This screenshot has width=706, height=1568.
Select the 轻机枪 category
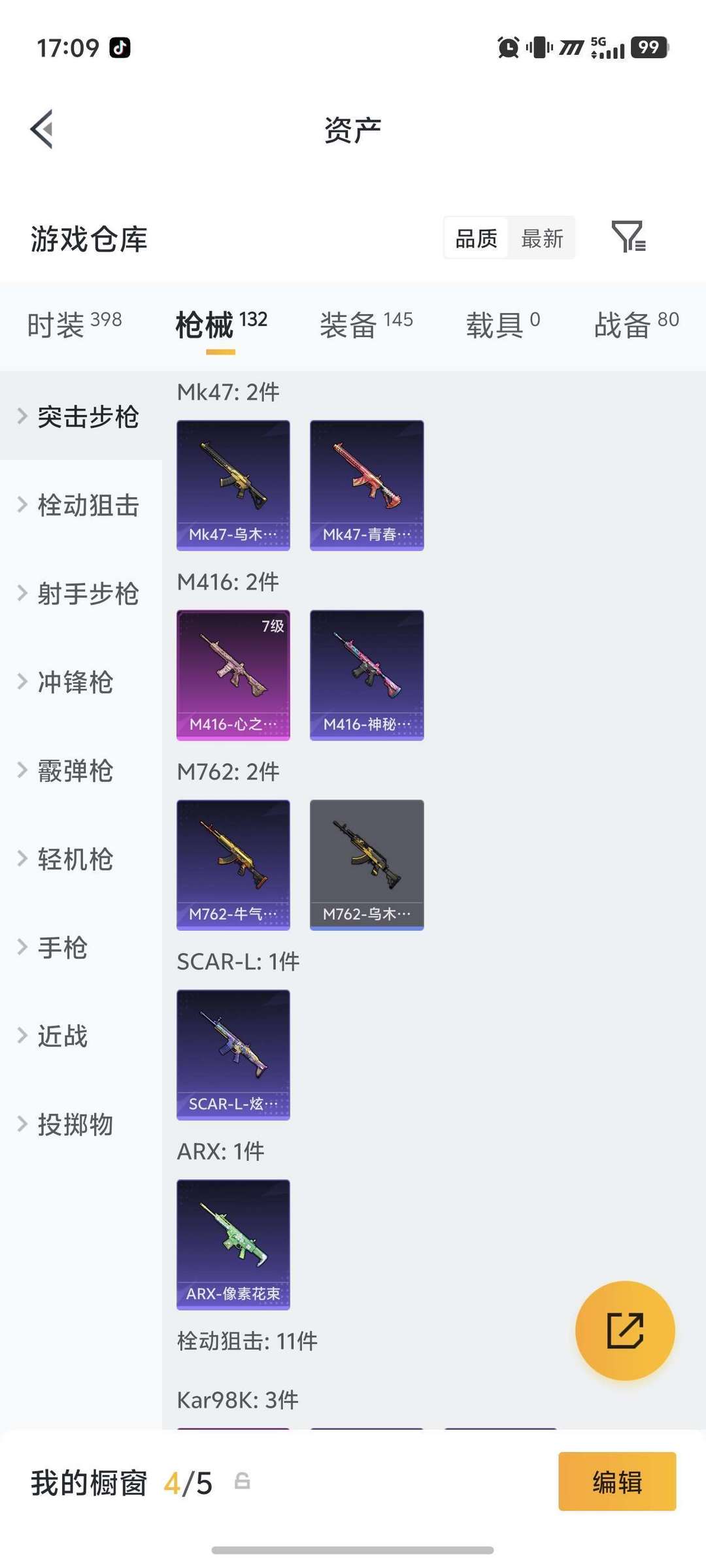[x=81, y=859]
